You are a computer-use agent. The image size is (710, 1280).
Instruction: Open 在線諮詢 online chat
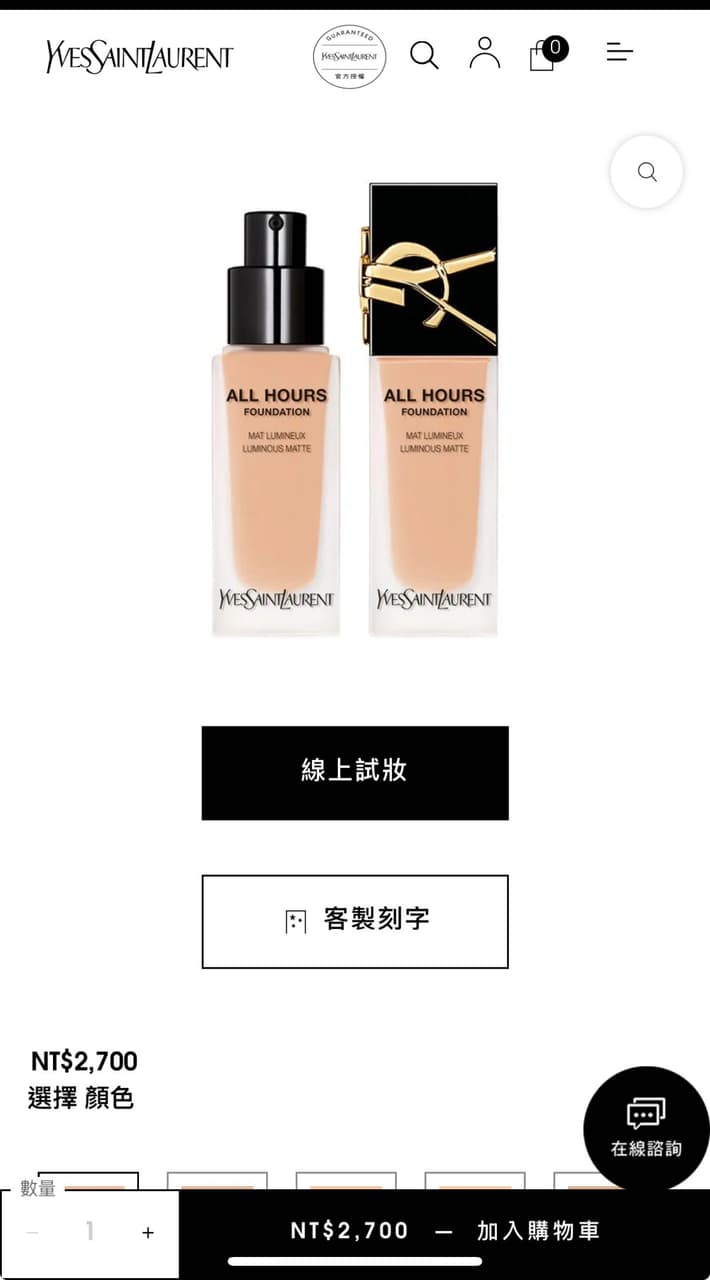tap(646, 1129)
